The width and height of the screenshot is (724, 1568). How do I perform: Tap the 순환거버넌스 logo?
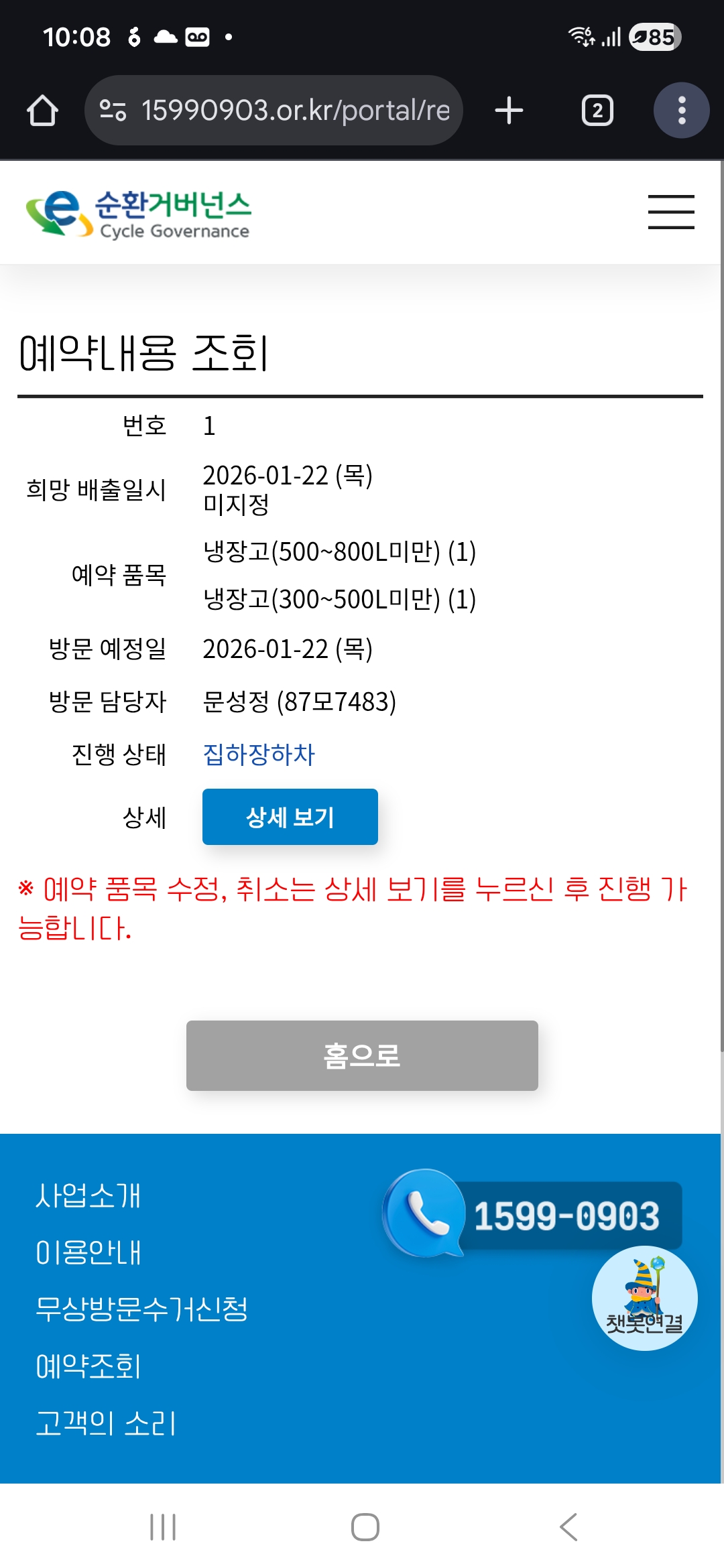pyautogui.click(x=139, y=214)
